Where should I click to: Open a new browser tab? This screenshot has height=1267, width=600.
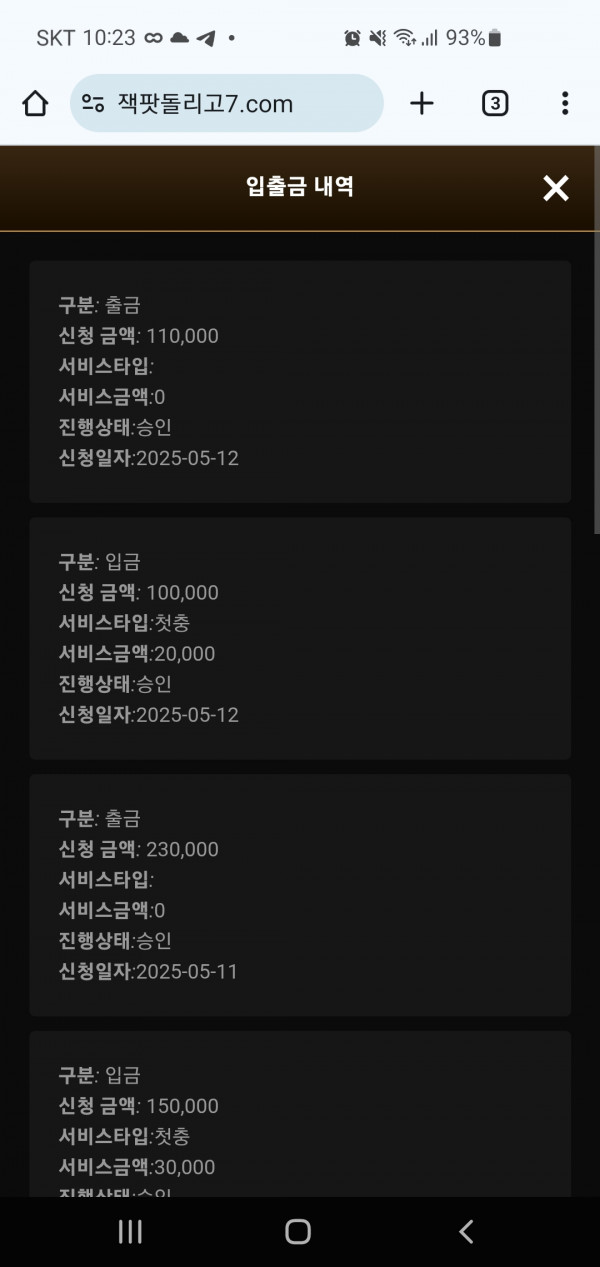click(x=422, y=103)
